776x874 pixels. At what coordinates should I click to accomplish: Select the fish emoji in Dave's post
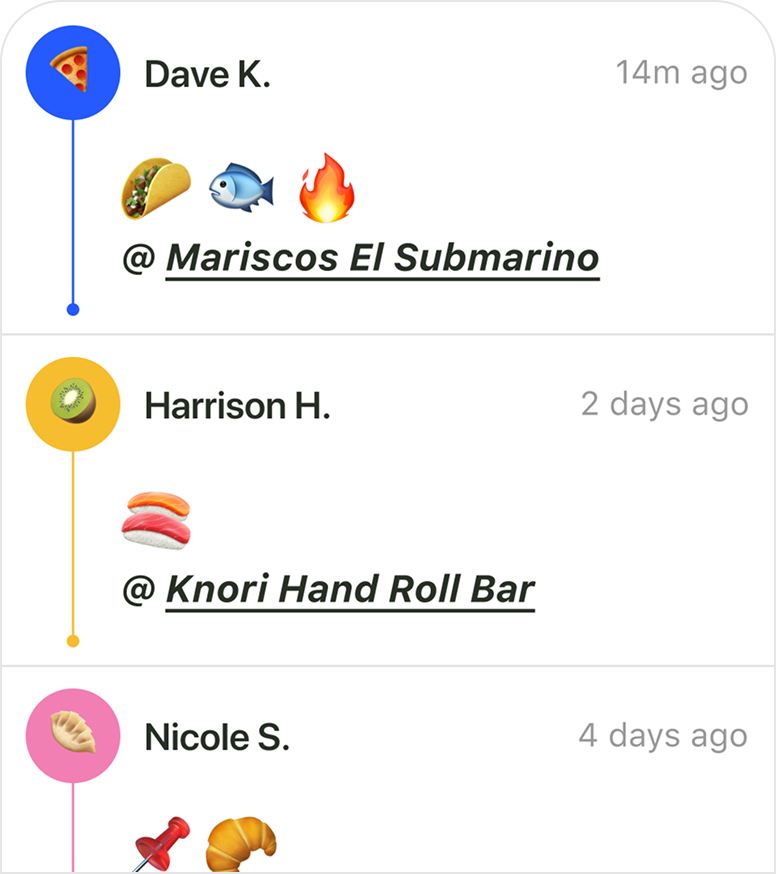(243, 185)
